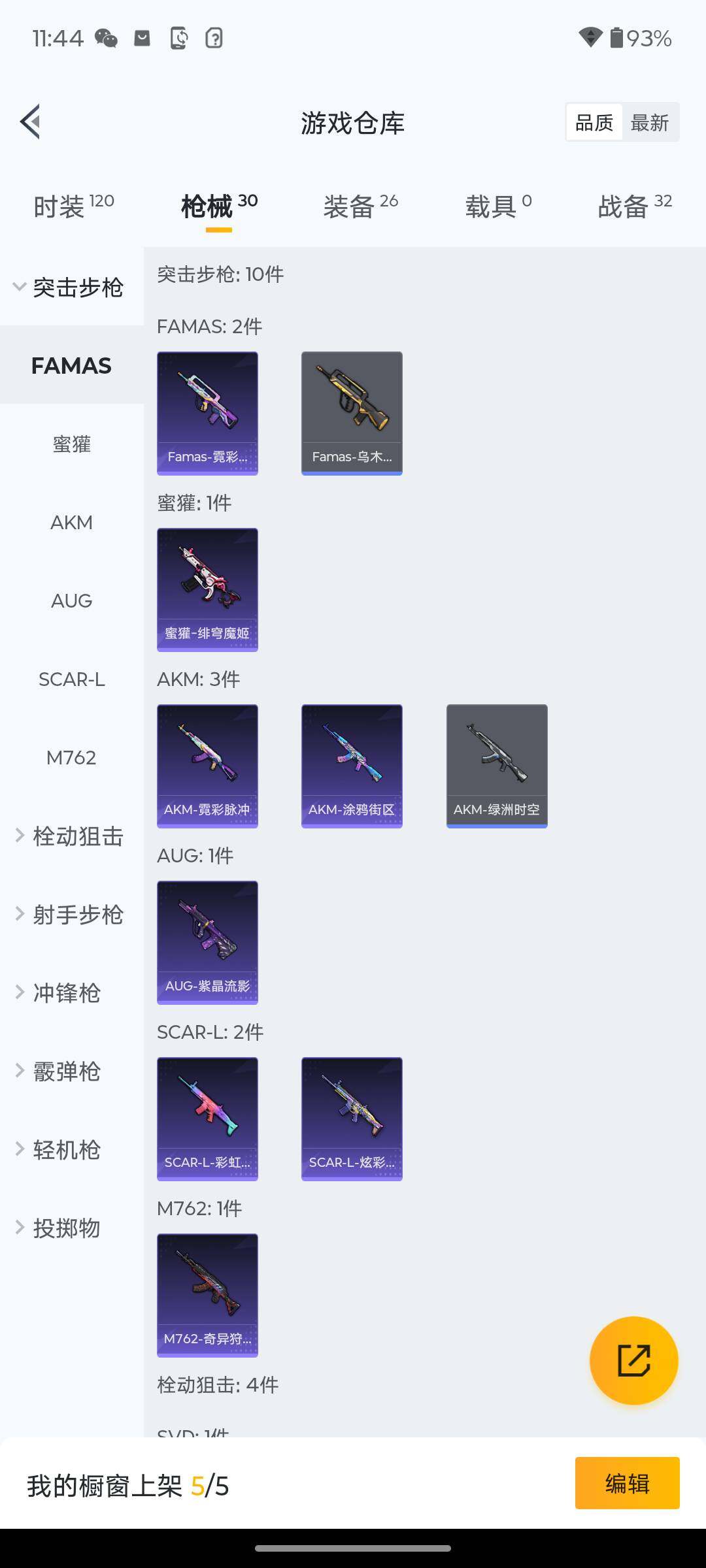The width and height of the screenshot is (706, 1568).
Task: Jump to M762 in the sidebar
Action: pyautogui.click(x=71, y=758)
